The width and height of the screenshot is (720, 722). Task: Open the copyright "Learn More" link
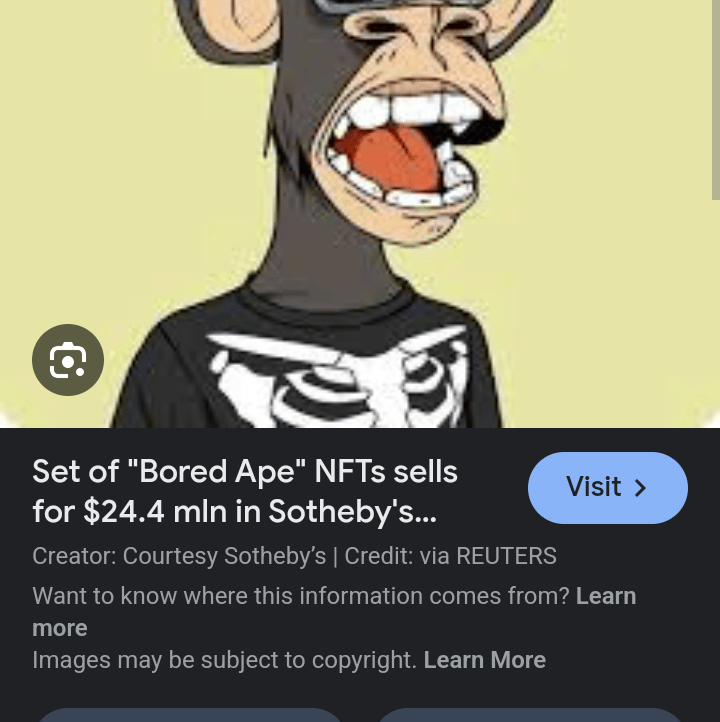(484, 660)
